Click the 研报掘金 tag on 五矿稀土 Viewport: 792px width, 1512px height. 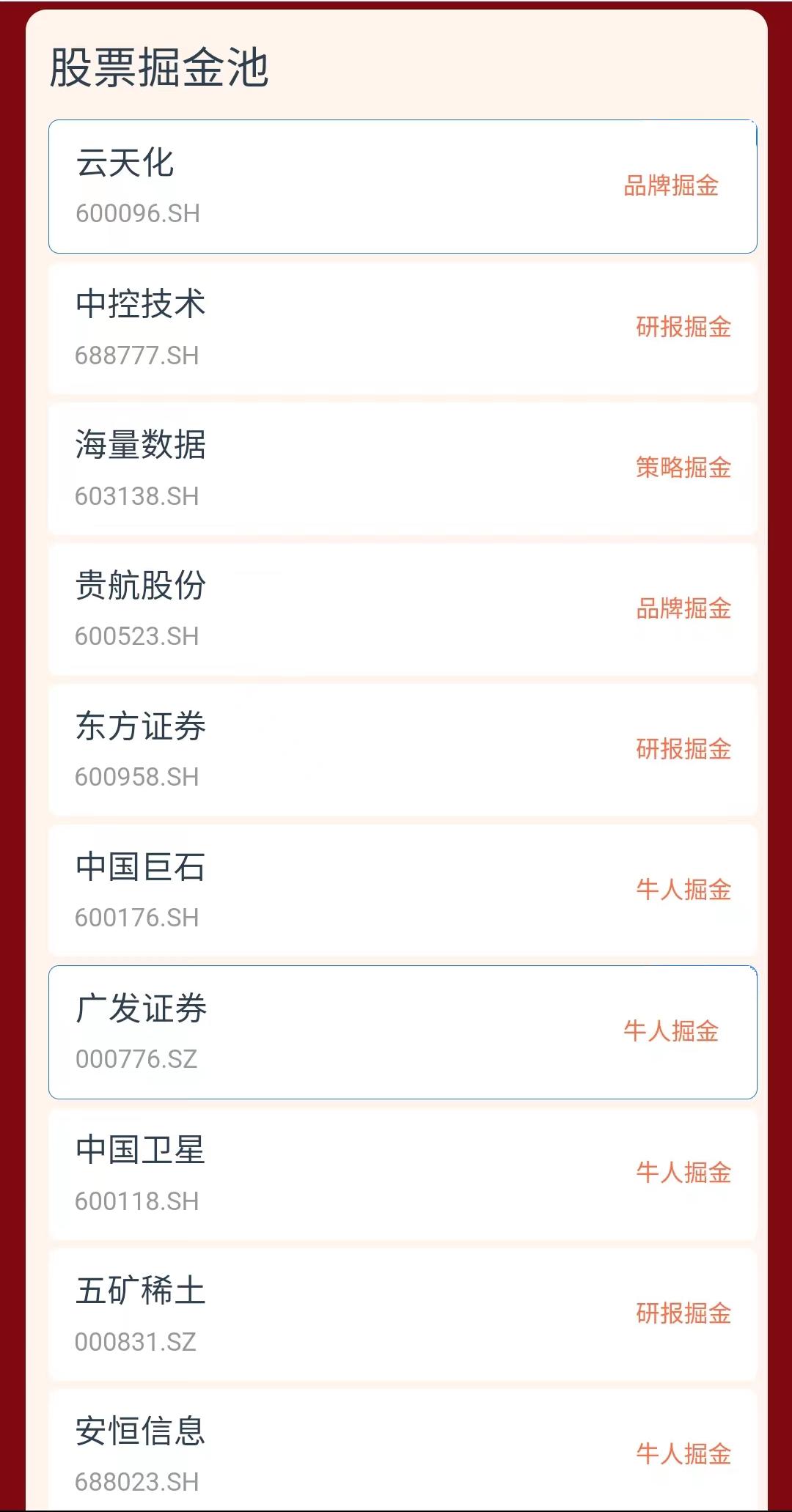(x=683, y=1314)
